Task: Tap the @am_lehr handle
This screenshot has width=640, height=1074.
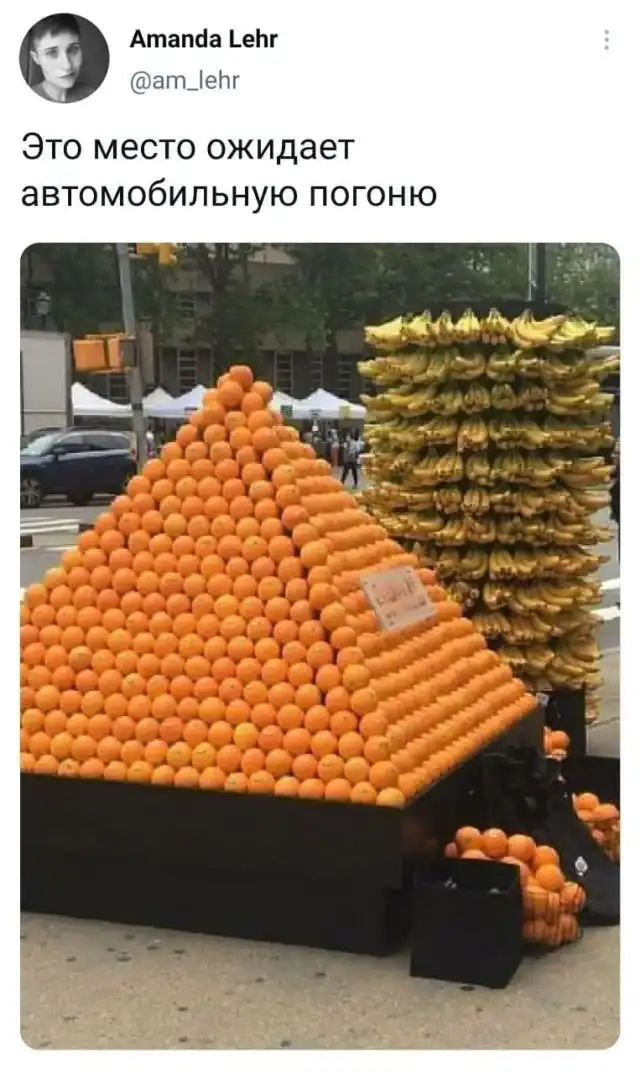Action: tap(185, 79)
